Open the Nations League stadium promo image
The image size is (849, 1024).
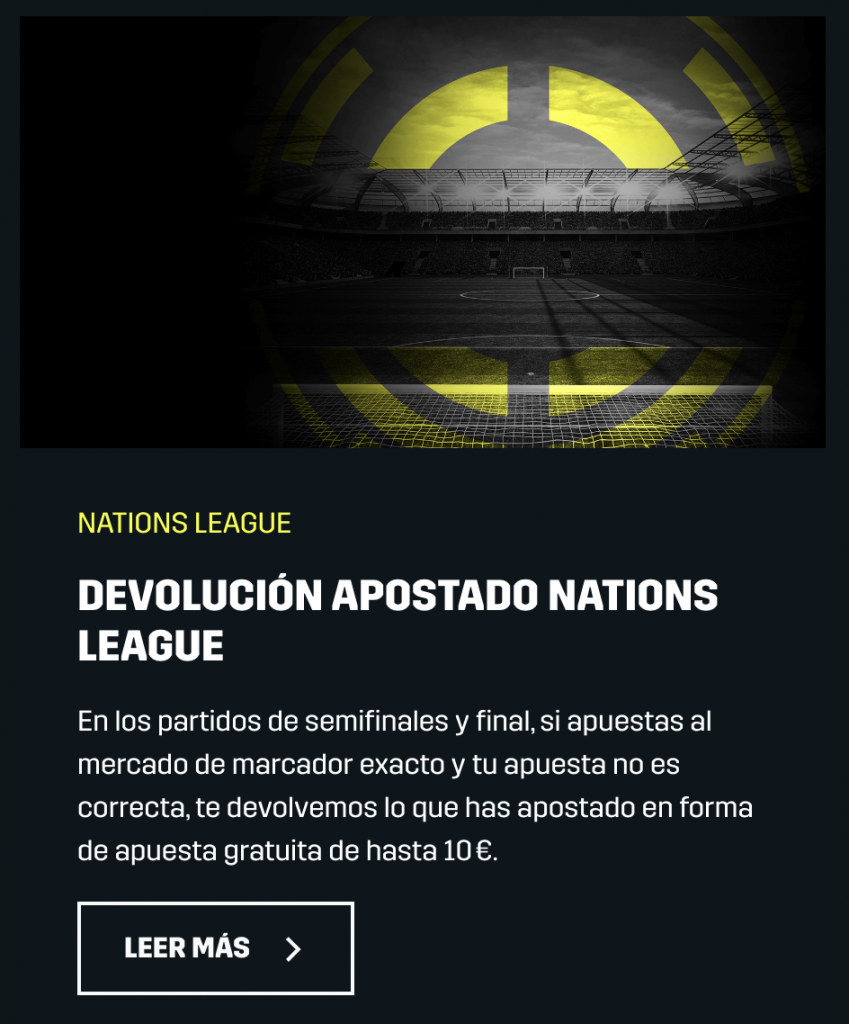pos(423,232)
